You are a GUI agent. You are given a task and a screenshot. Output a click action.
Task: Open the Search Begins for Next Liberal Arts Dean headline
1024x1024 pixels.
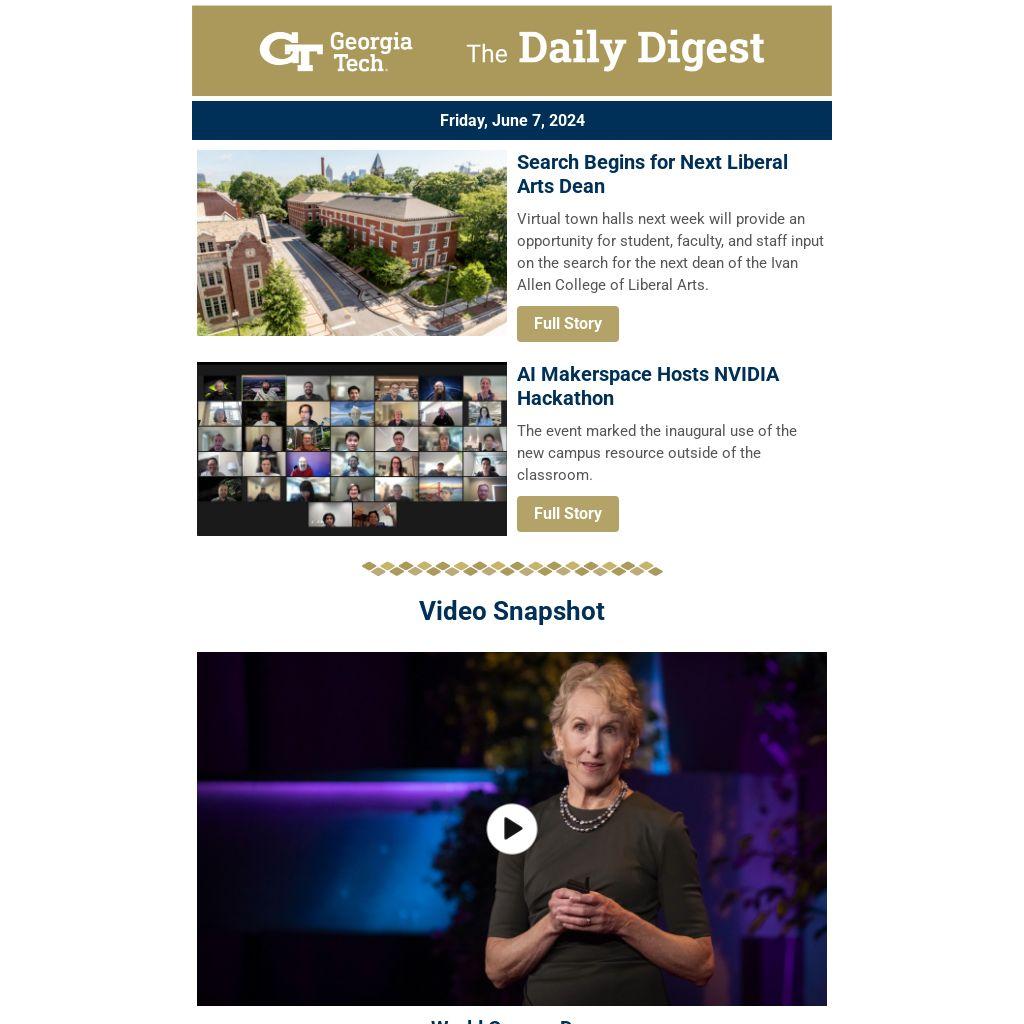652,174
